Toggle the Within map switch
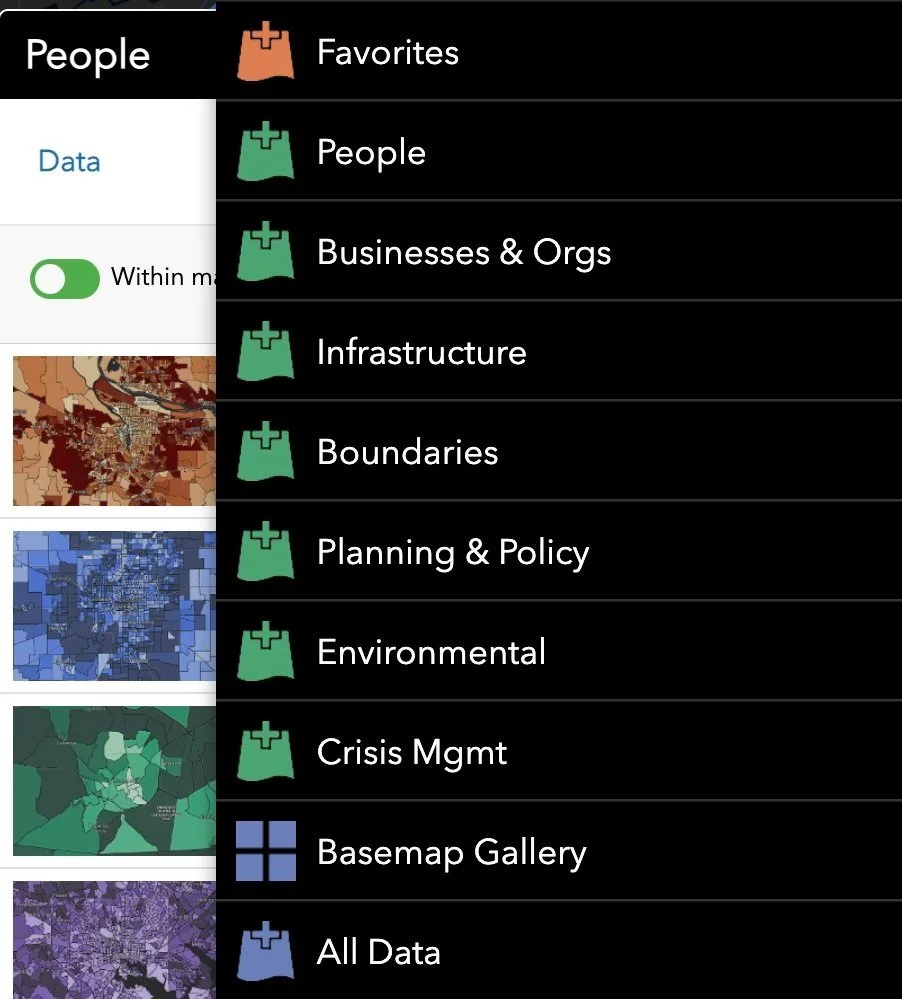Screen dimensions: 902x999 point(65,279)
